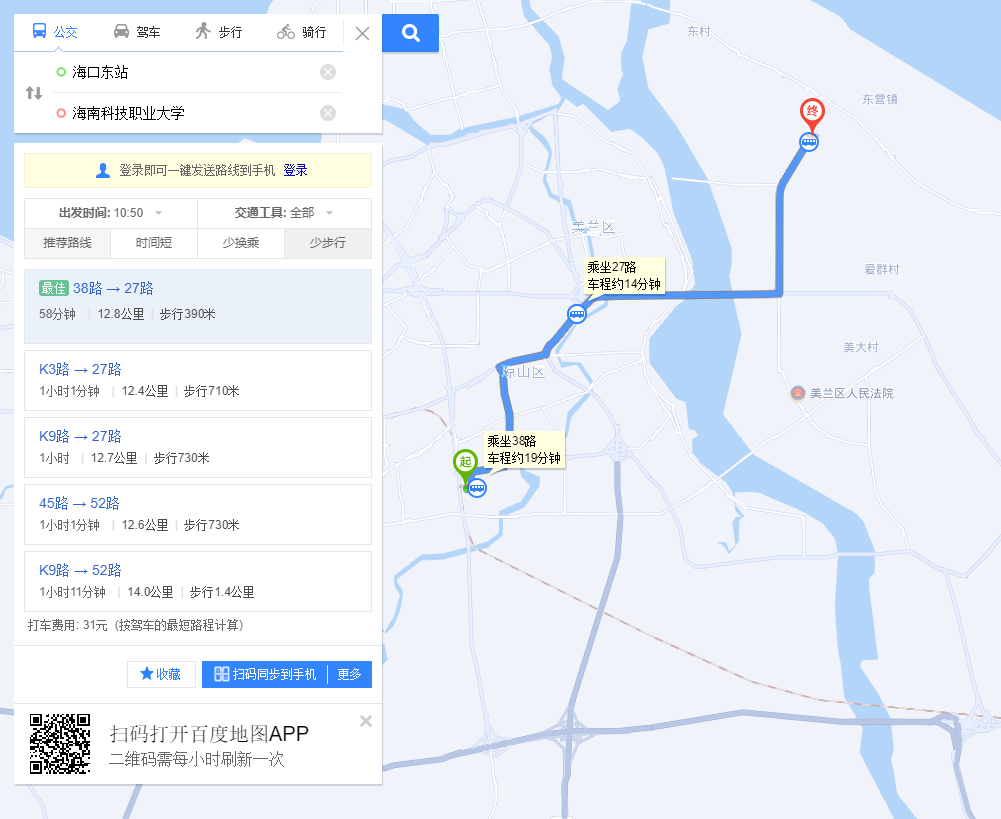
Task: Open the 登录 login link
Action: click(295, 171)
